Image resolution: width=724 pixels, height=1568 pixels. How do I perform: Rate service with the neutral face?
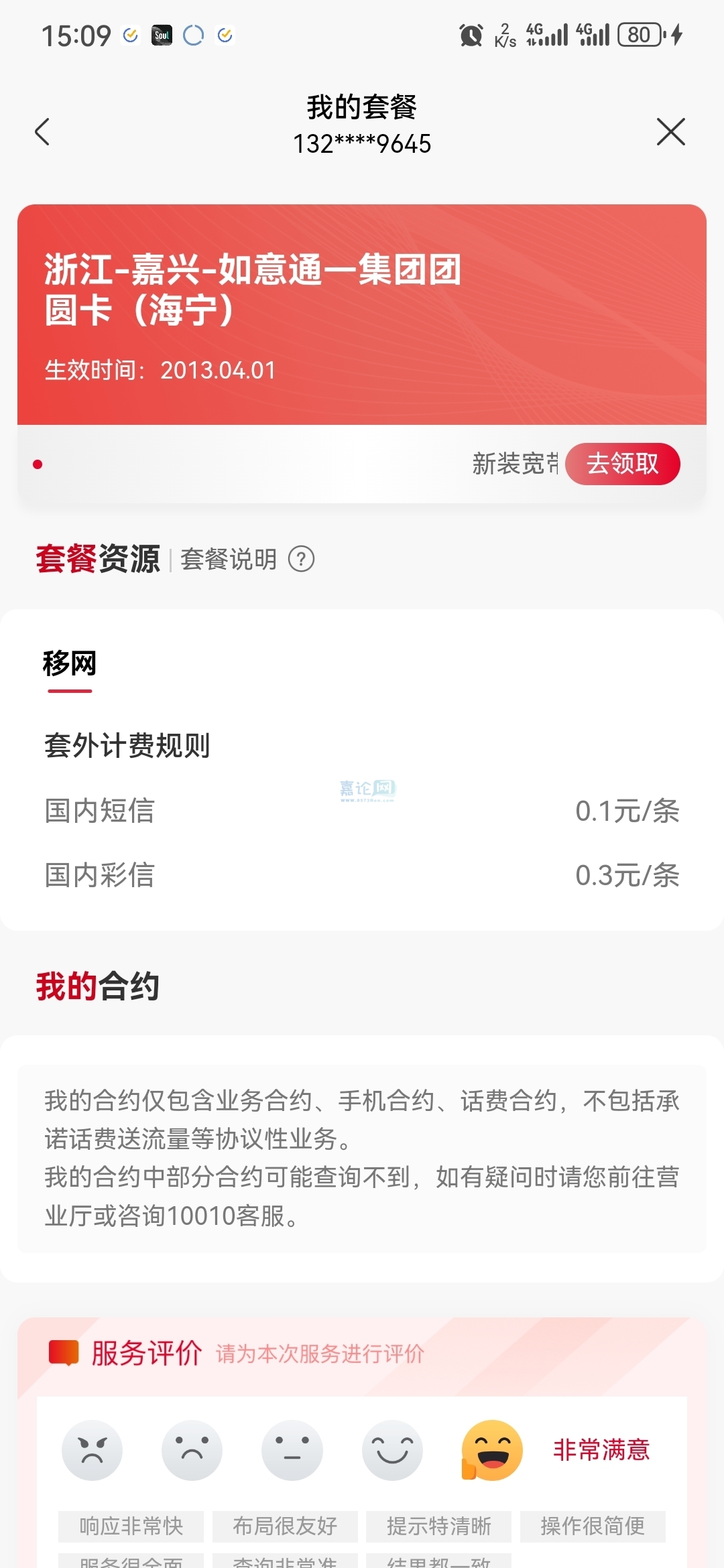pos(292,1450)
